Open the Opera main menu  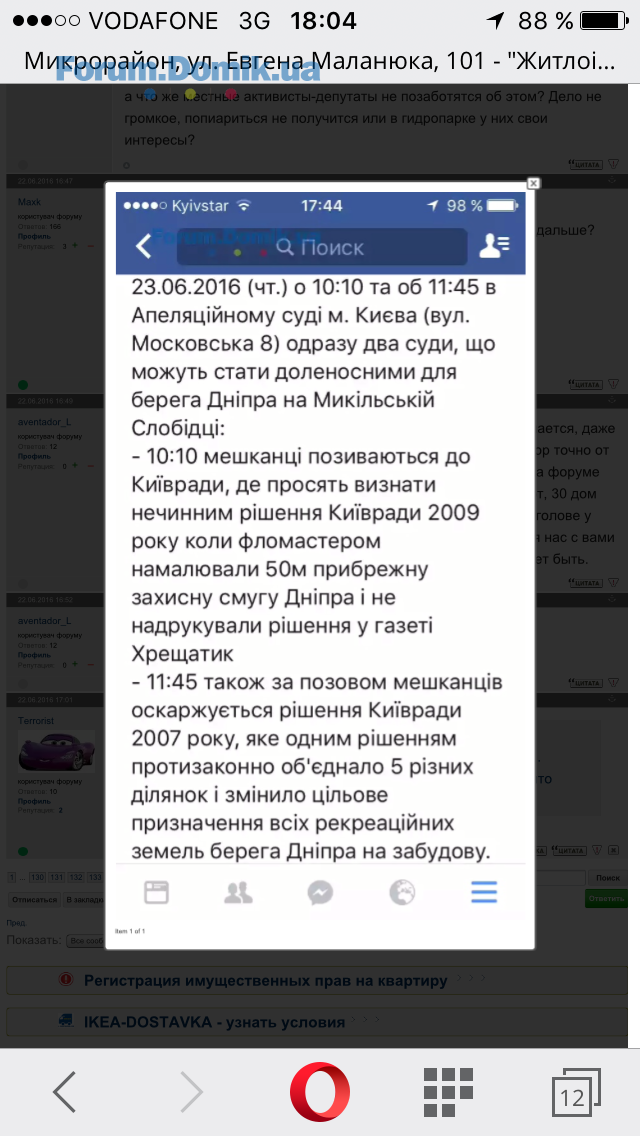coord(320,1092)
